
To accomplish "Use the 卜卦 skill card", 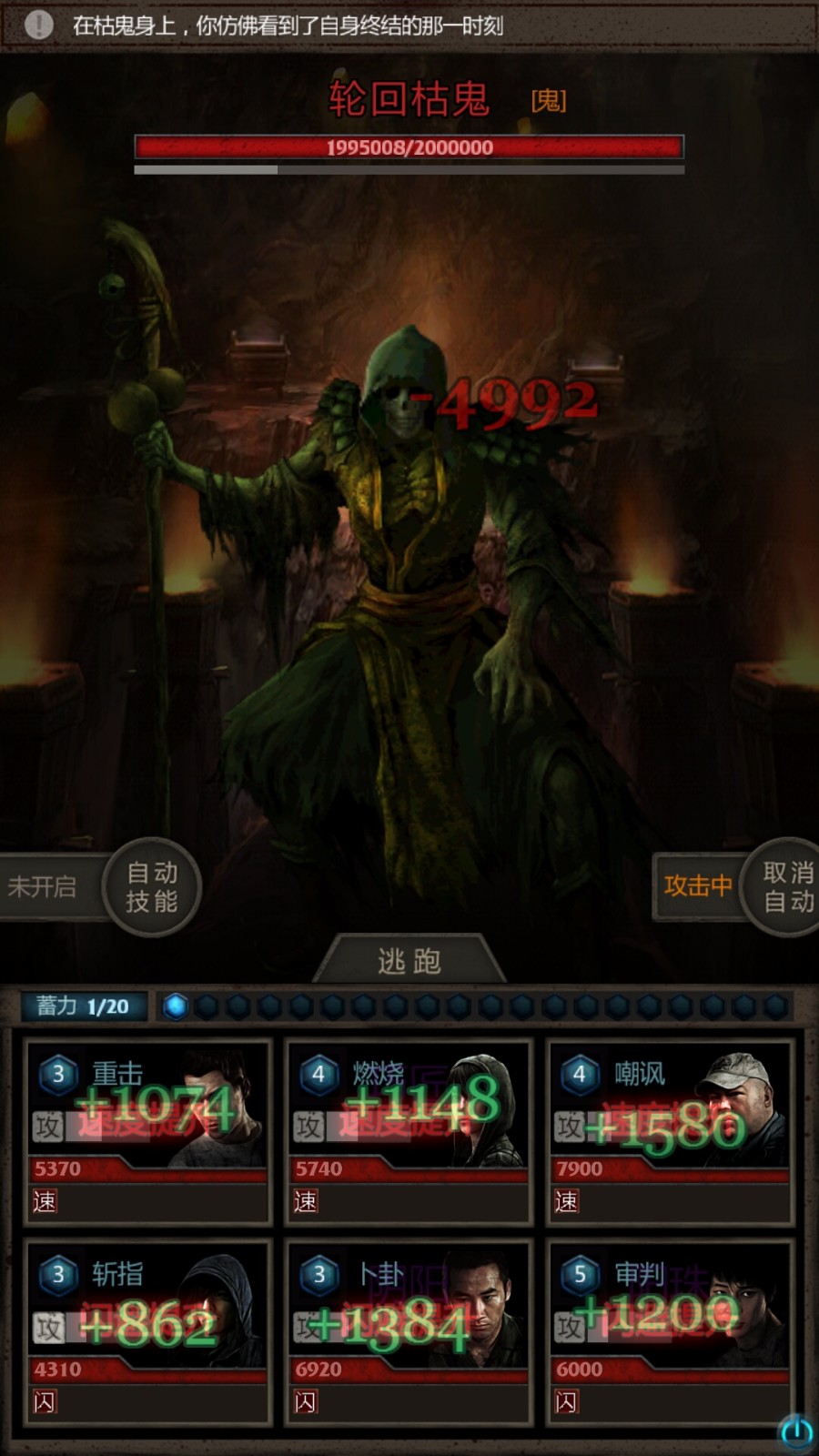I will (409, 1330).
